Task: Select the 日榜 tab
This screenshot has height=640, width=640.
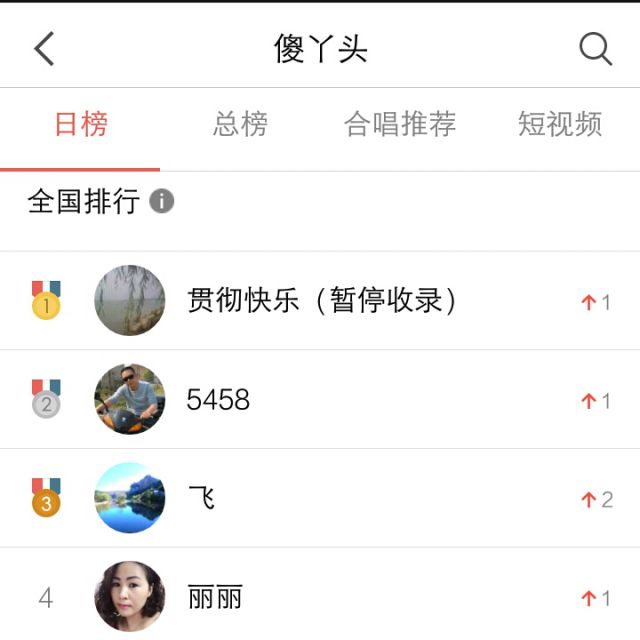Action: click(80, 125)
